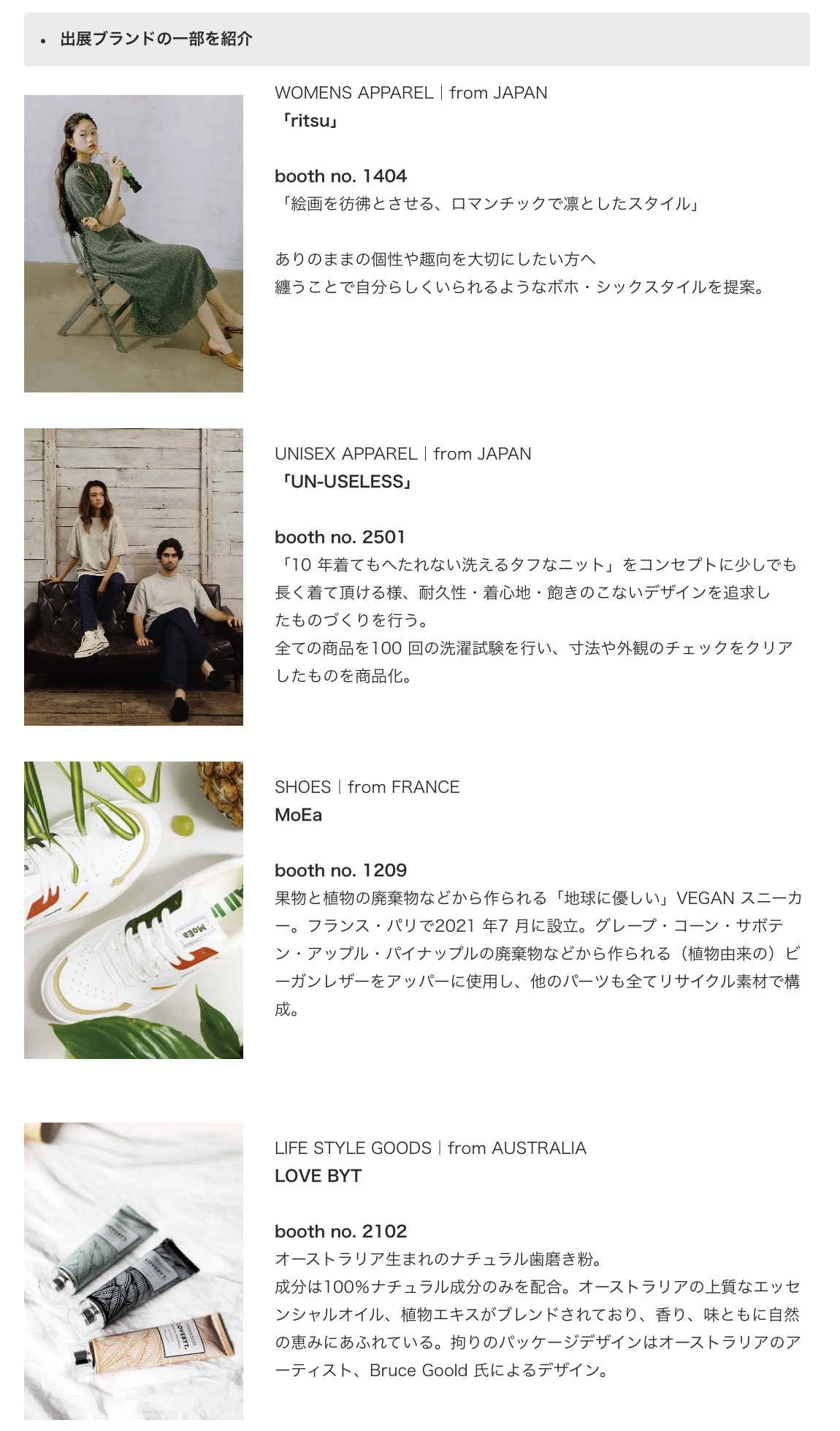Open the ritsu brand photo
Viewport: 840px width, 1431px height.
(134, 243)
